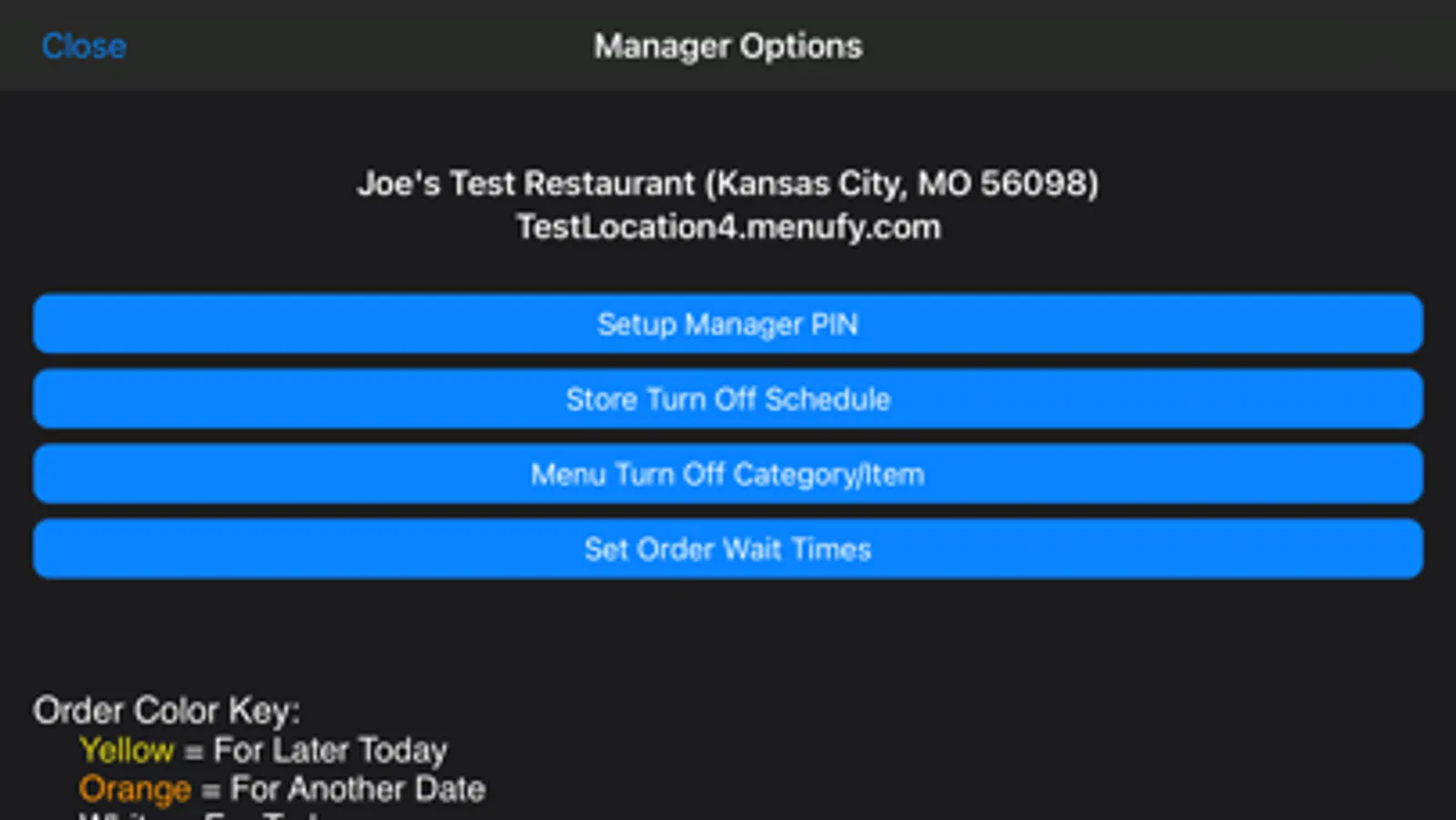Screen dimensions: 1456x820
Task: Select Menu Turn Off Category/Item
Action: 728,474
